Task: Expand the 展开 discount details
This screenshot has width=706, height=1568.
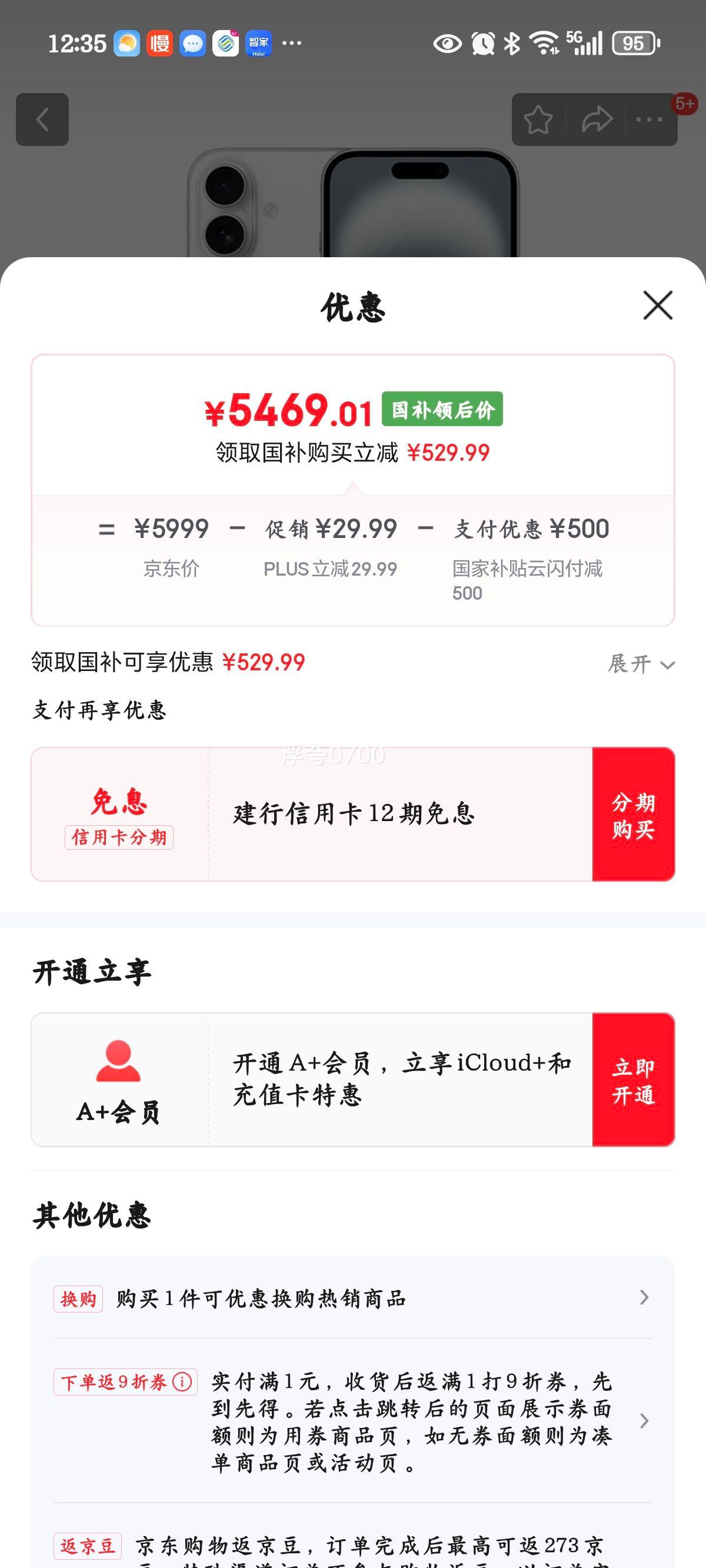Action: [x=641, y=663]
